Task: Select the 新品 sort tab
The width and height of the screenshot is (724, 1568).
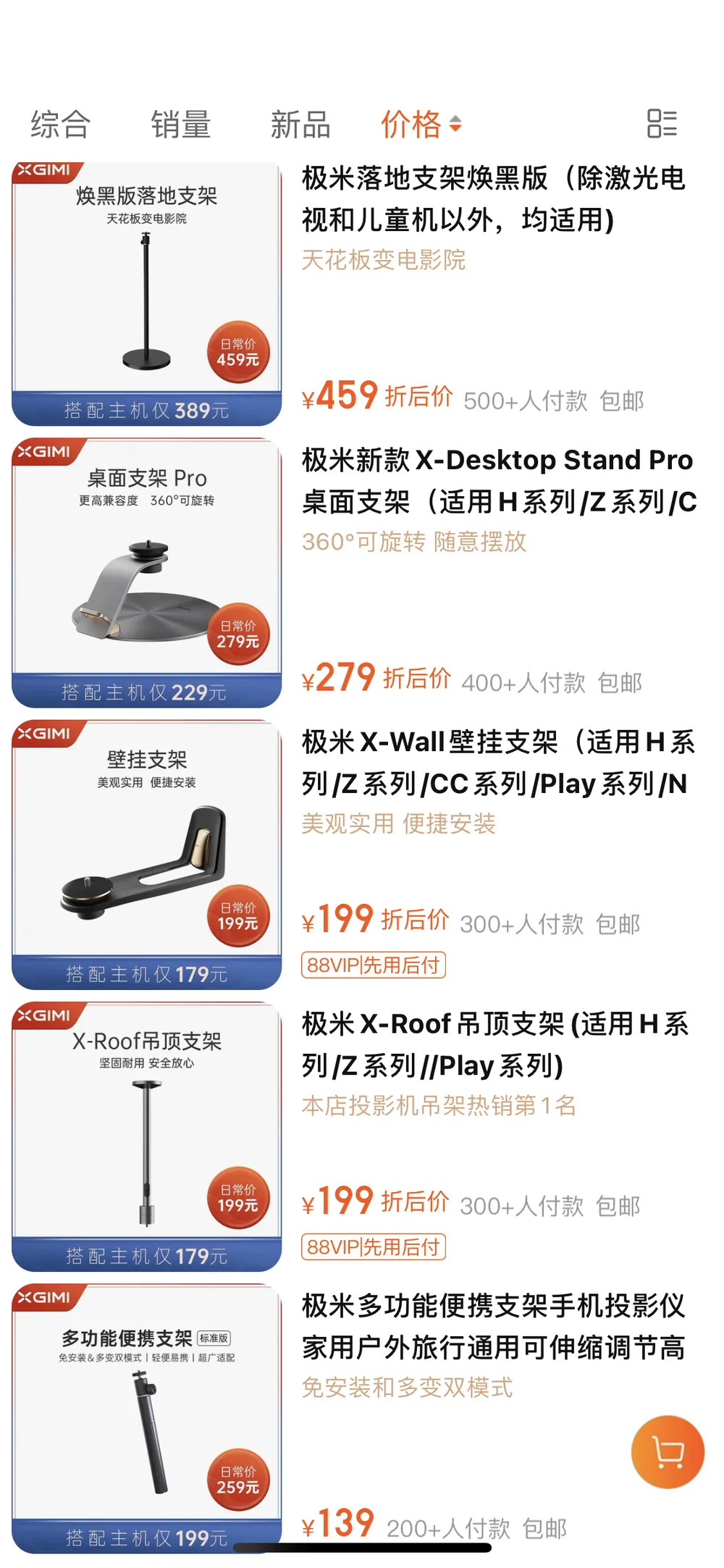Action: pyautogui.click(x=300, y=124)
